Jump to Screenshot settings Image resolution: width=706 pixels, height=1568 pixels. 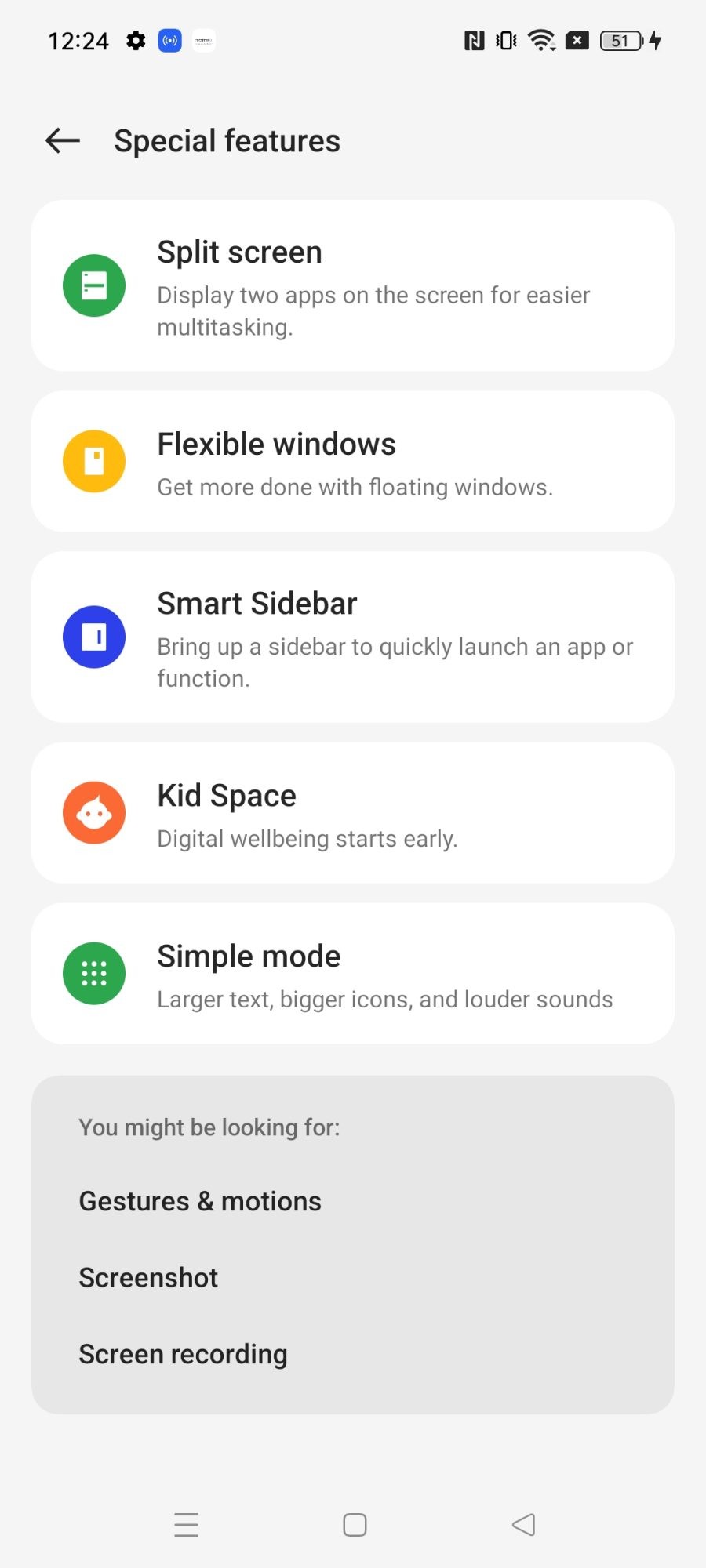pos(148,1277)
